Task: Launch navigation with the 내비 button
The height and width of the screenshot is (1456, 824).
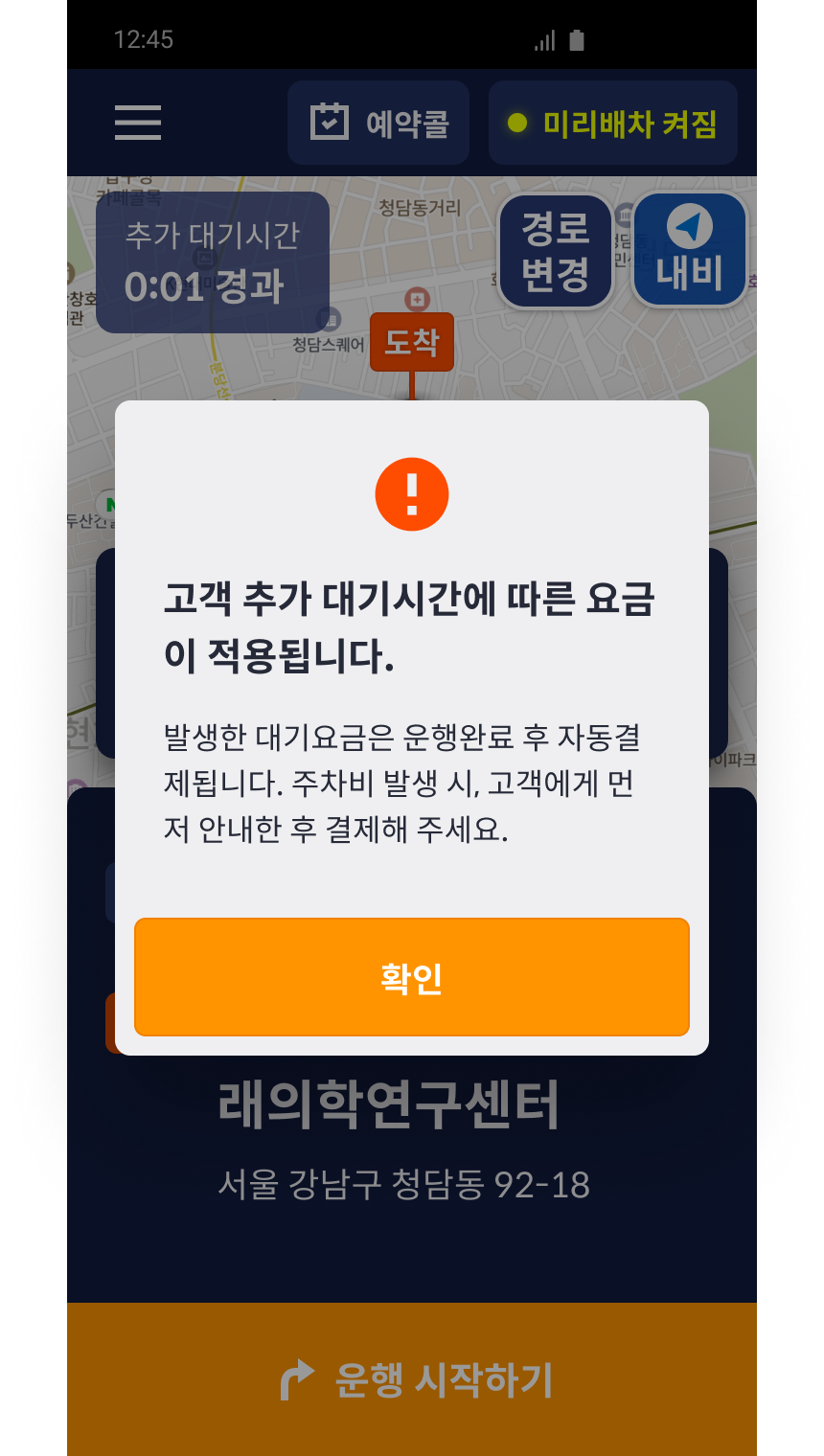Action: (689, 251)
